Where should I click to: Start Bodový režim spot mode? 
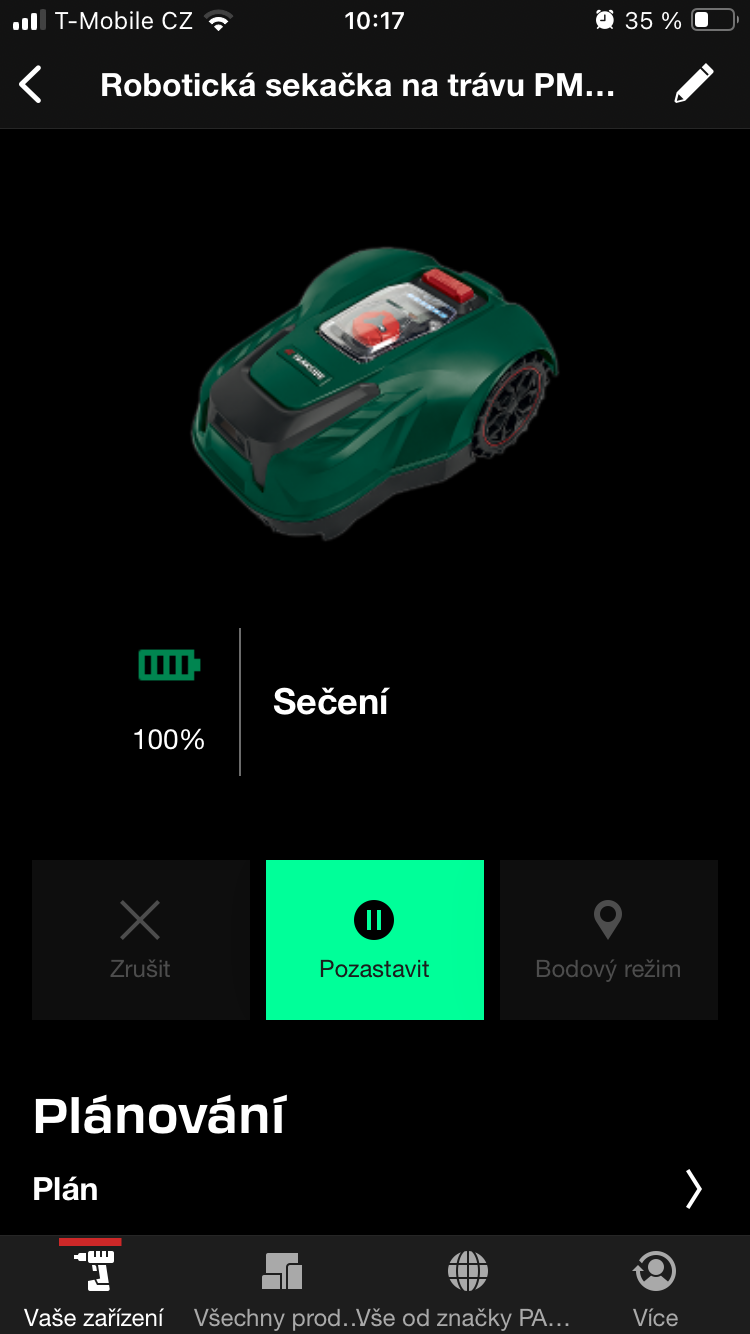[x=608, y=940]
